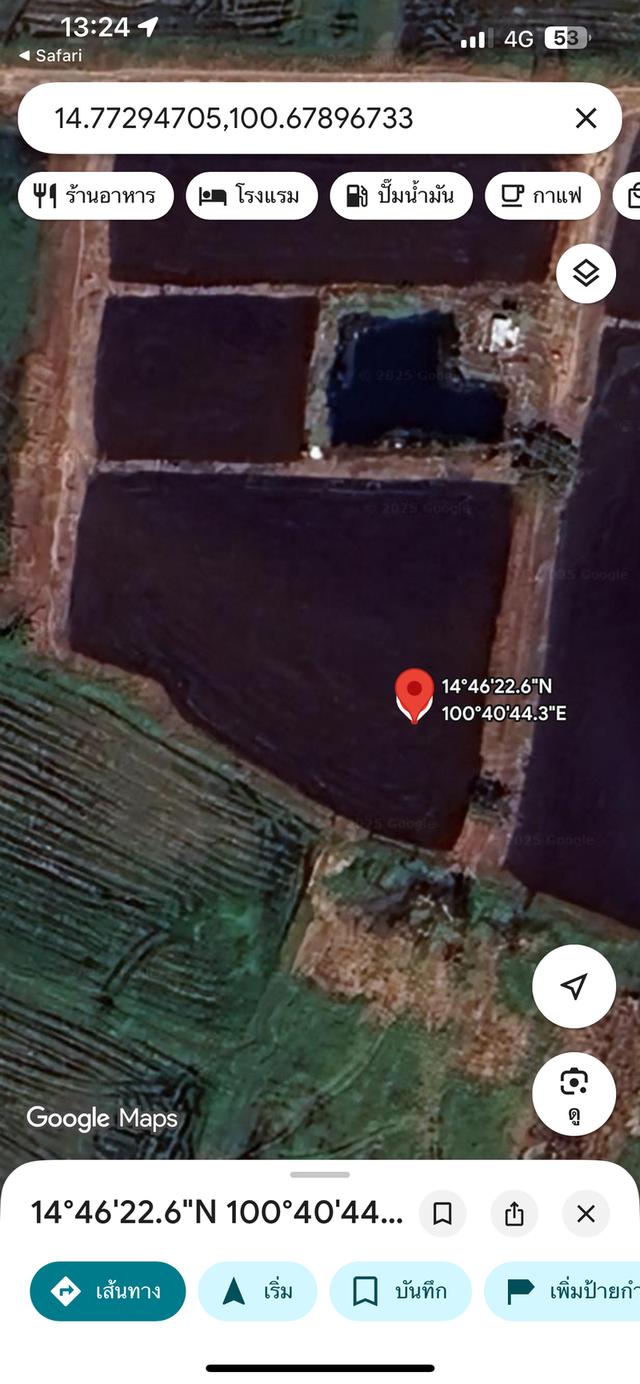Tap the red dropped pin marker
640x1384 pixels.
(x=414, y=695)
